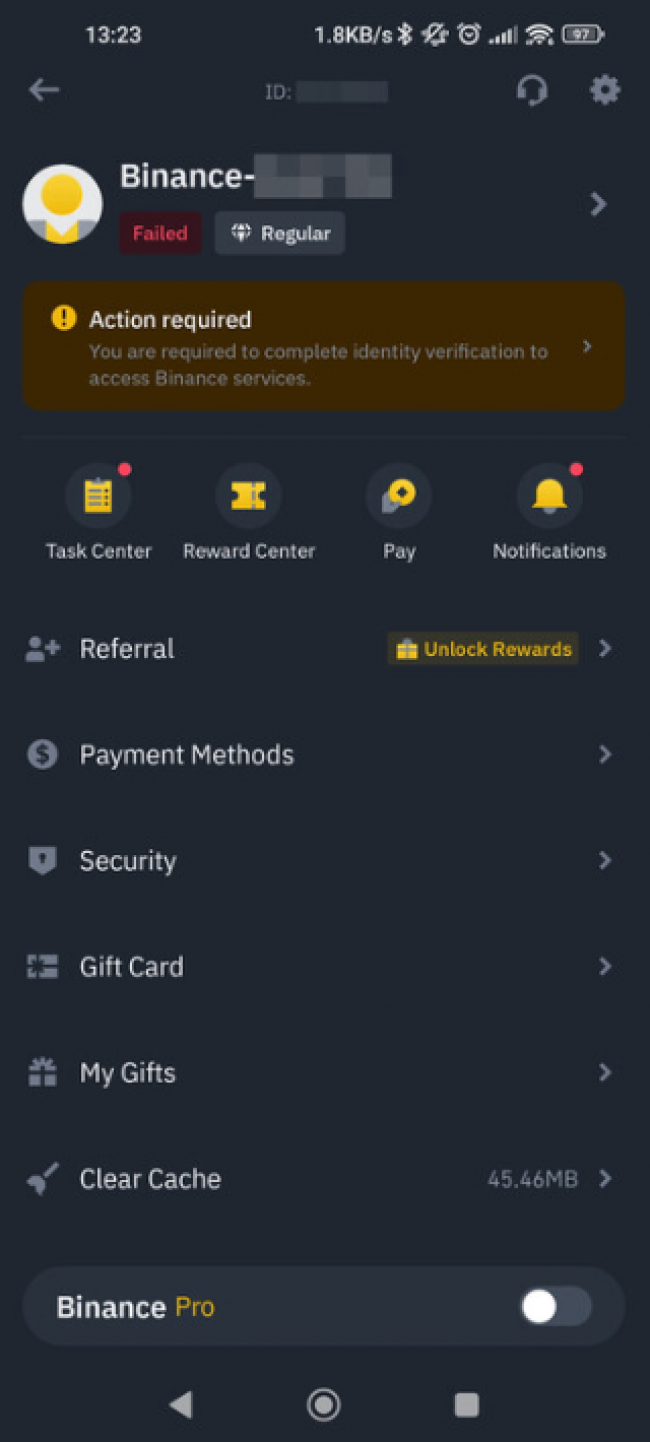This screenshot has height=1442, width=650.
Task: Open Gift Card
Action: point(323,967)
